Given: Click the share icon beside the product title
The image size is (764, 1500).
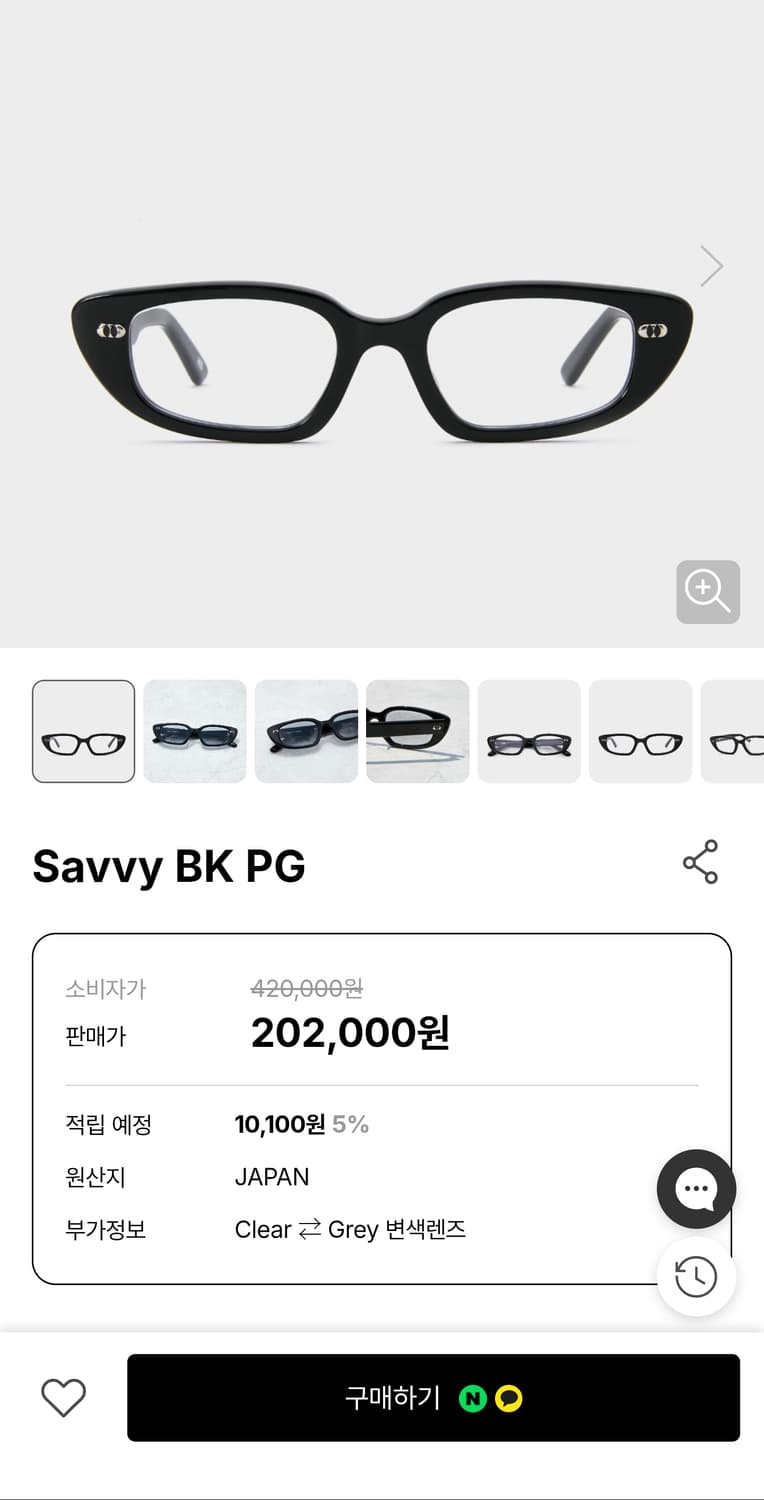Looking at the screenshot, I should [700, 861].
